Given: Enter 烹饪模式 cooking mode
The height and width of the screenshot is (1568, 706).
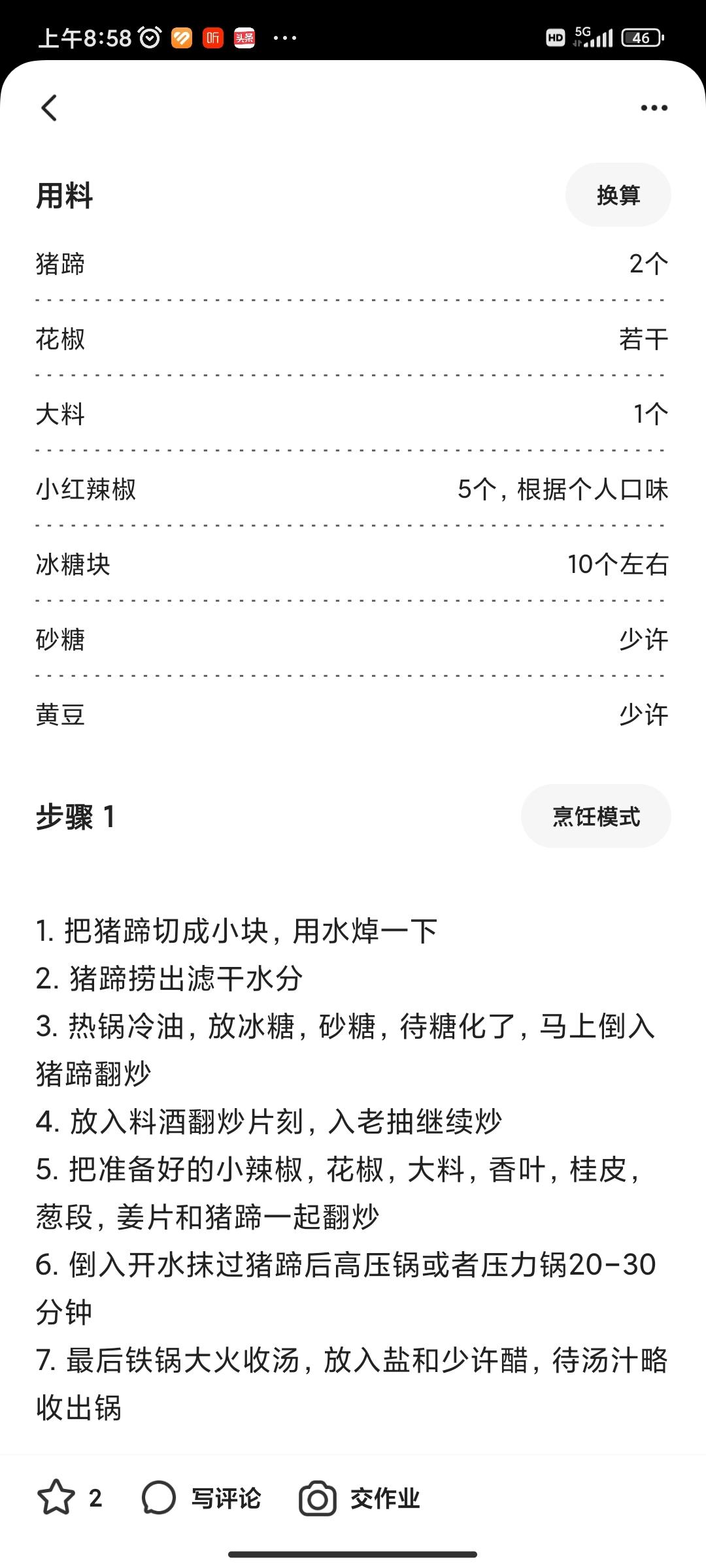Looking at the screenshot, I should [x=596, y=817].
